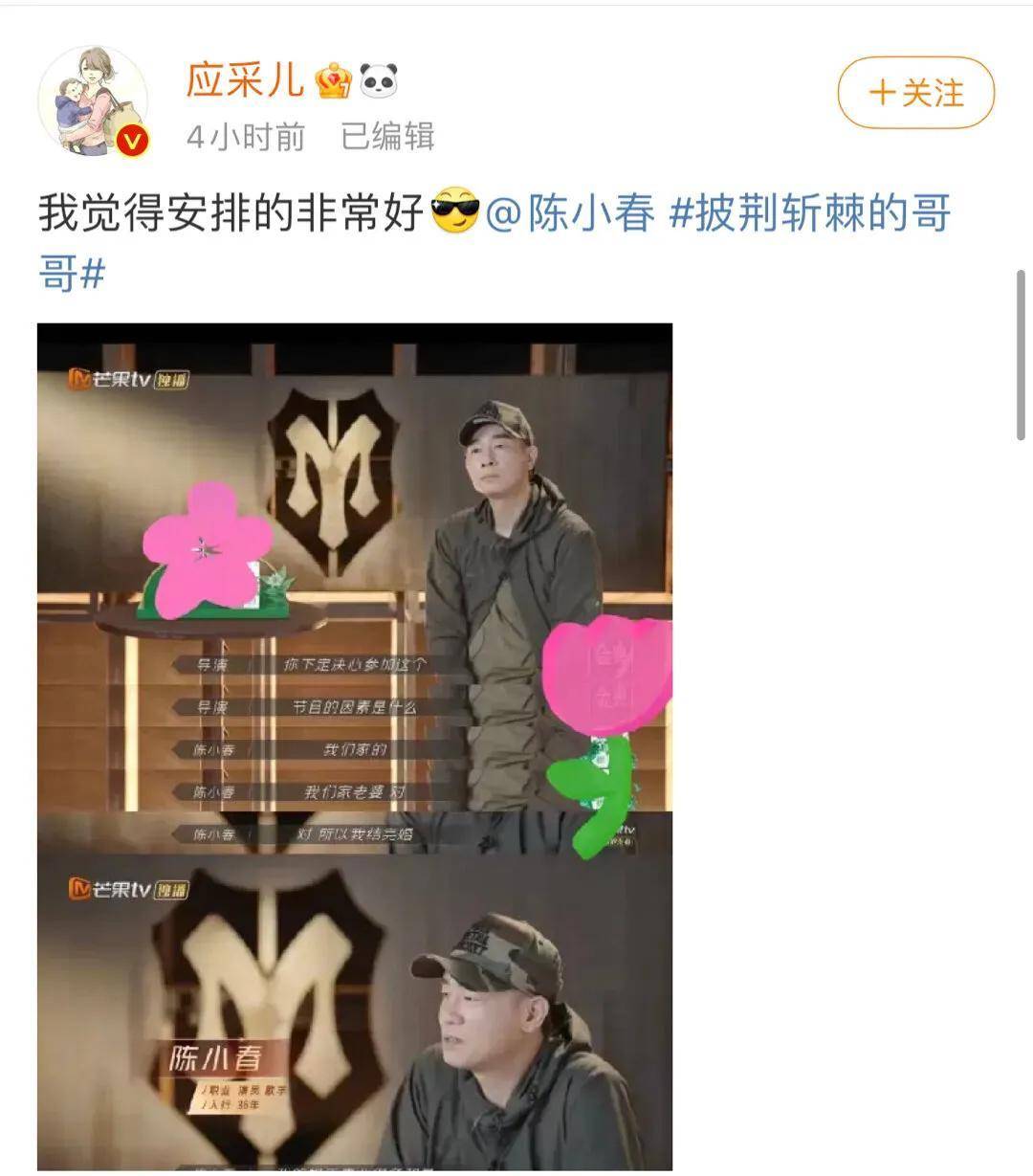Viewport: 1033px width, 1176px height.
Task: Open the @陈小春 mention
Action: 571,212
